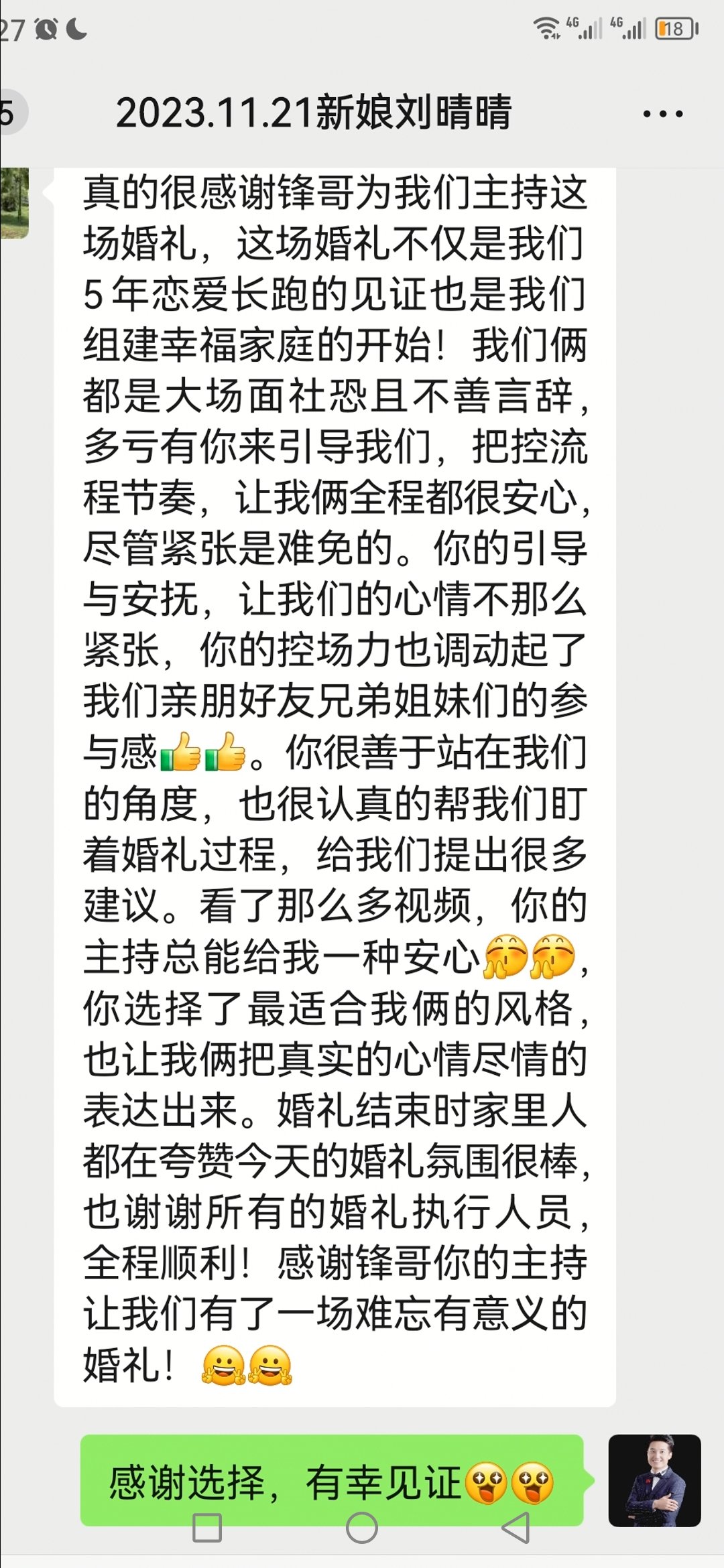The image size is (724, 1568).
Task: Open the bride's avatar profile
Action: click(13, 204)
